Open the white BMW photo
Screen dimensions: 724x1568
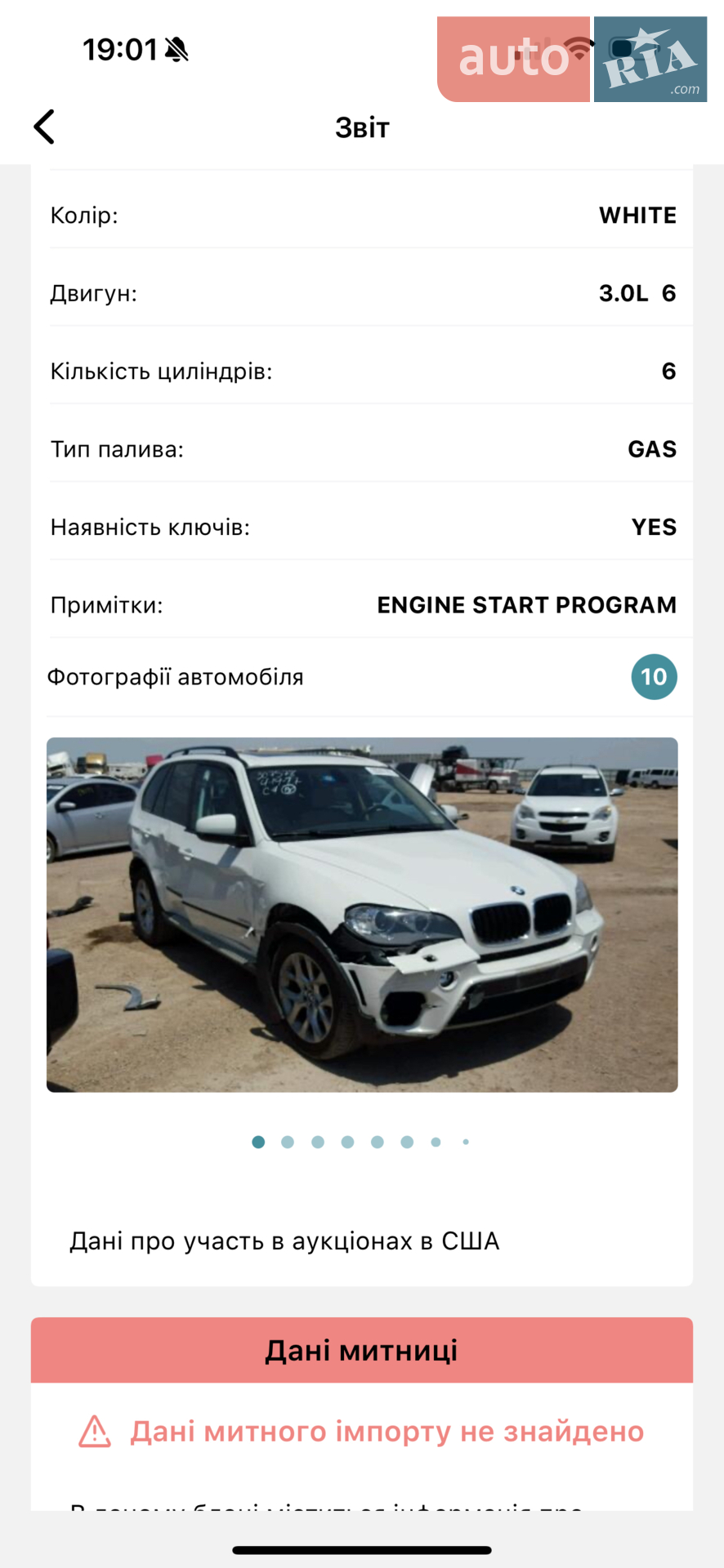pos(362,915)
